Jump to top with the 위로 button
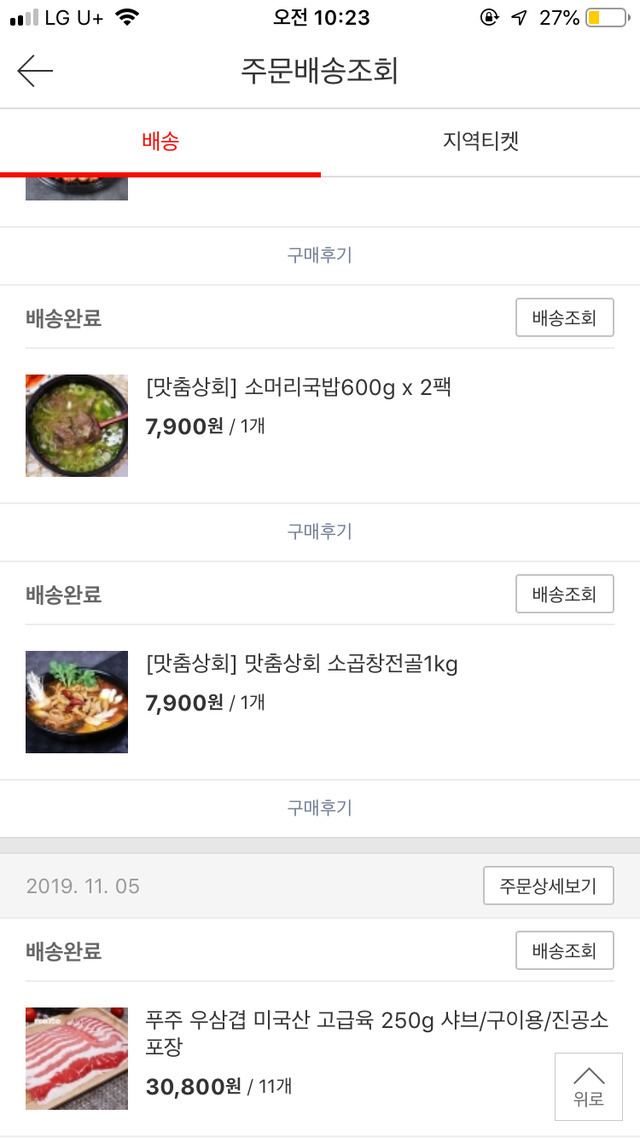 pos(589,1086)
